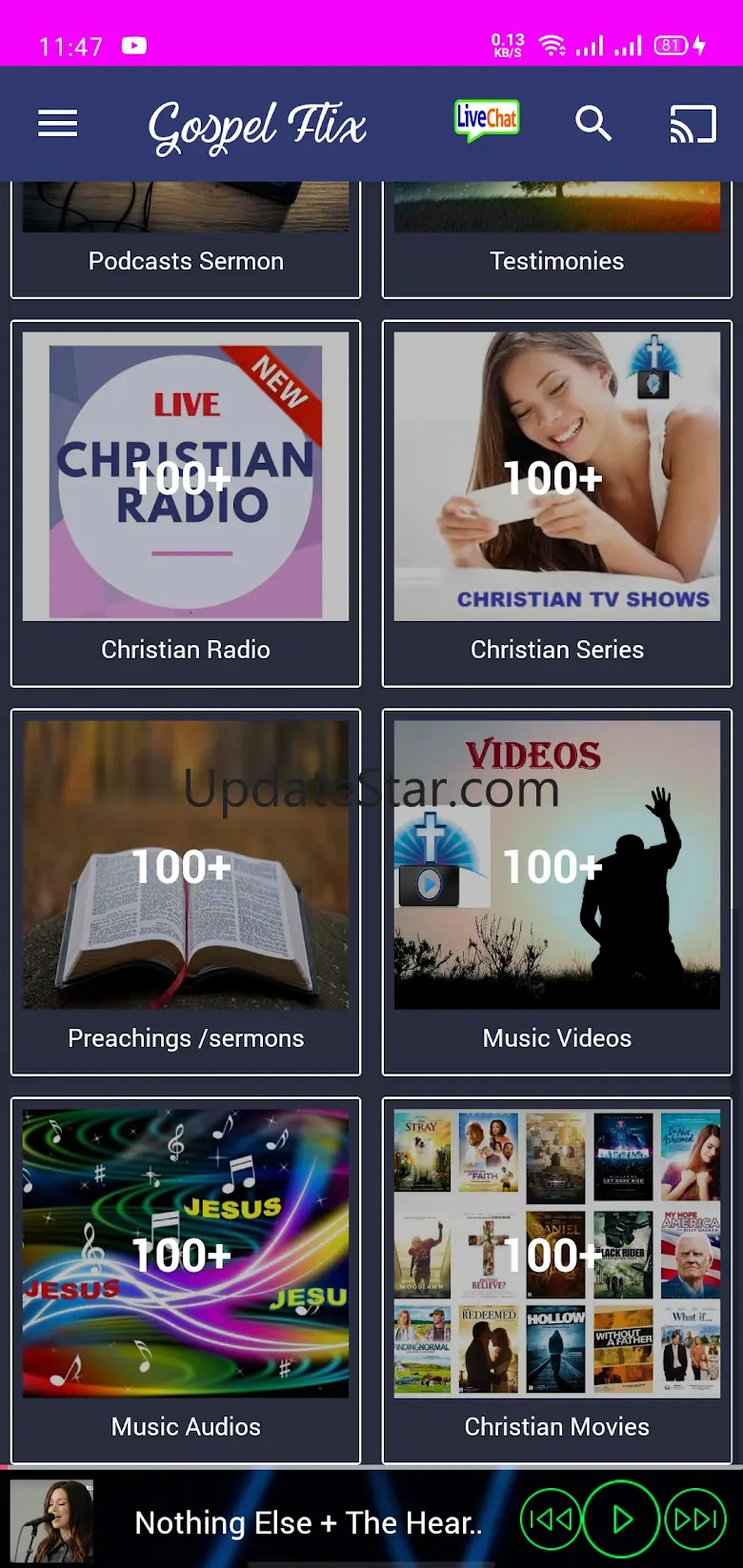
Task: Skip to the previous track
Action: pos(551,1518)
